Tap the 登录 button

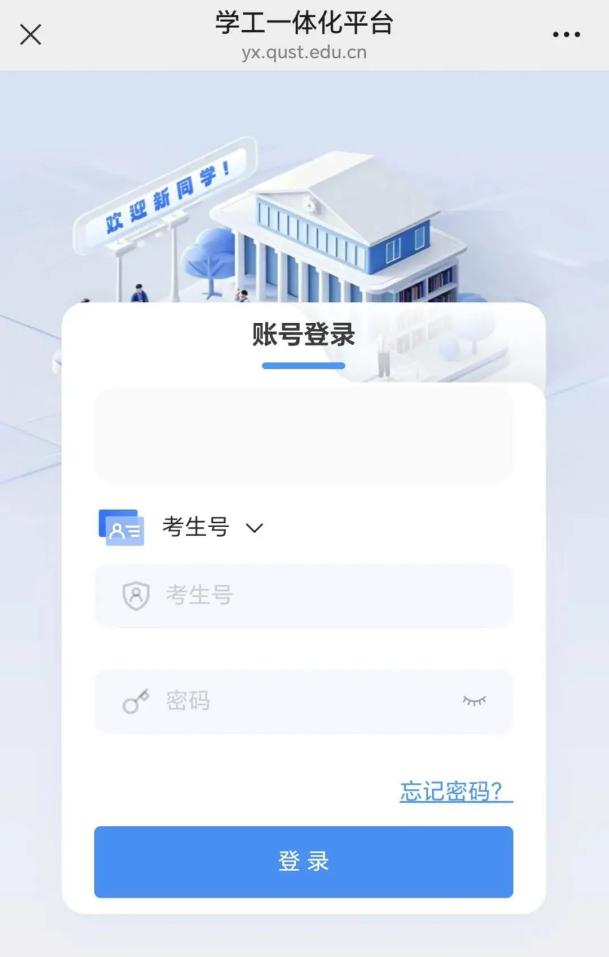point(303,862)
